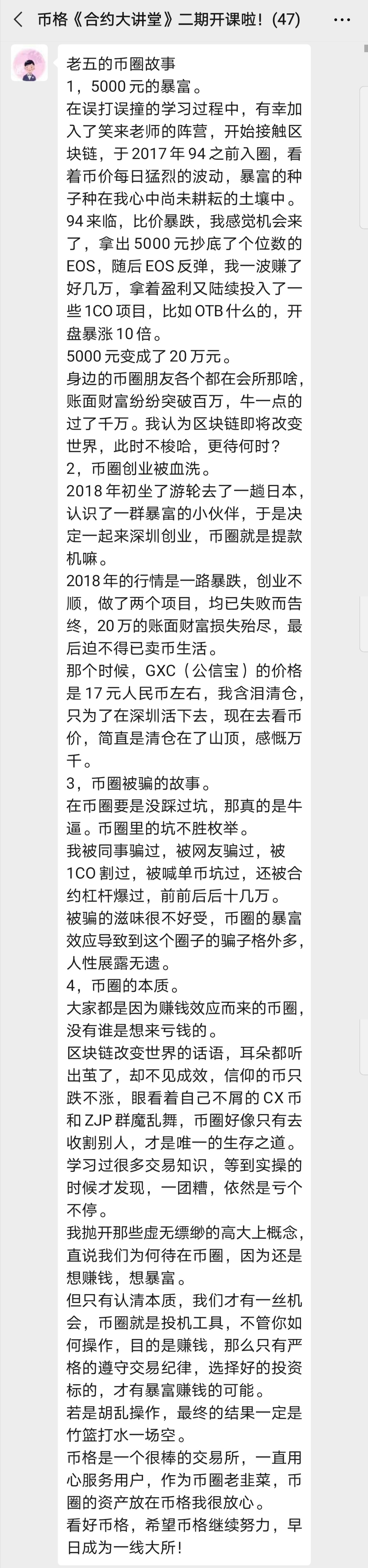Open the chat's three-dot overflow menu
Viewport: 368px width, 1568px height.
[x=342, y=19]
